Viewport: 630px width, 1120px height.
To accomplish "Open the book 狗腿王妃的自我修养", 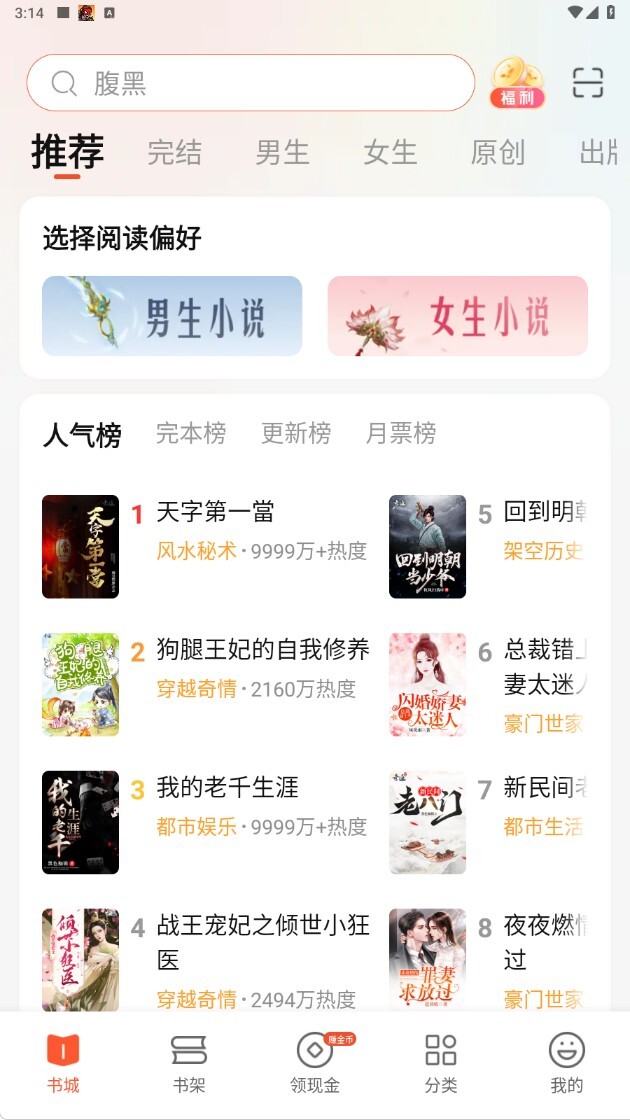I will click(x=262, y=651).
